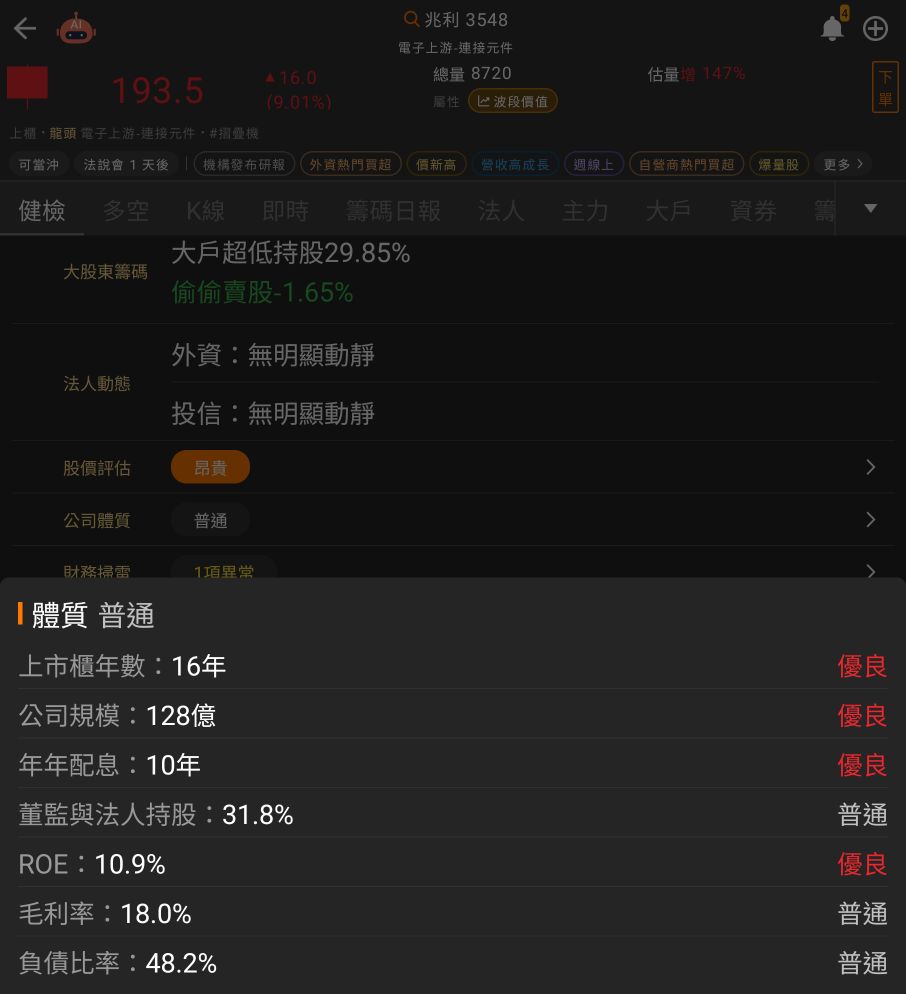Select the 外資熱門買超 tag
Image resolution: width=906 pixels, height=994 pixels.
click(x=351, y=164)
